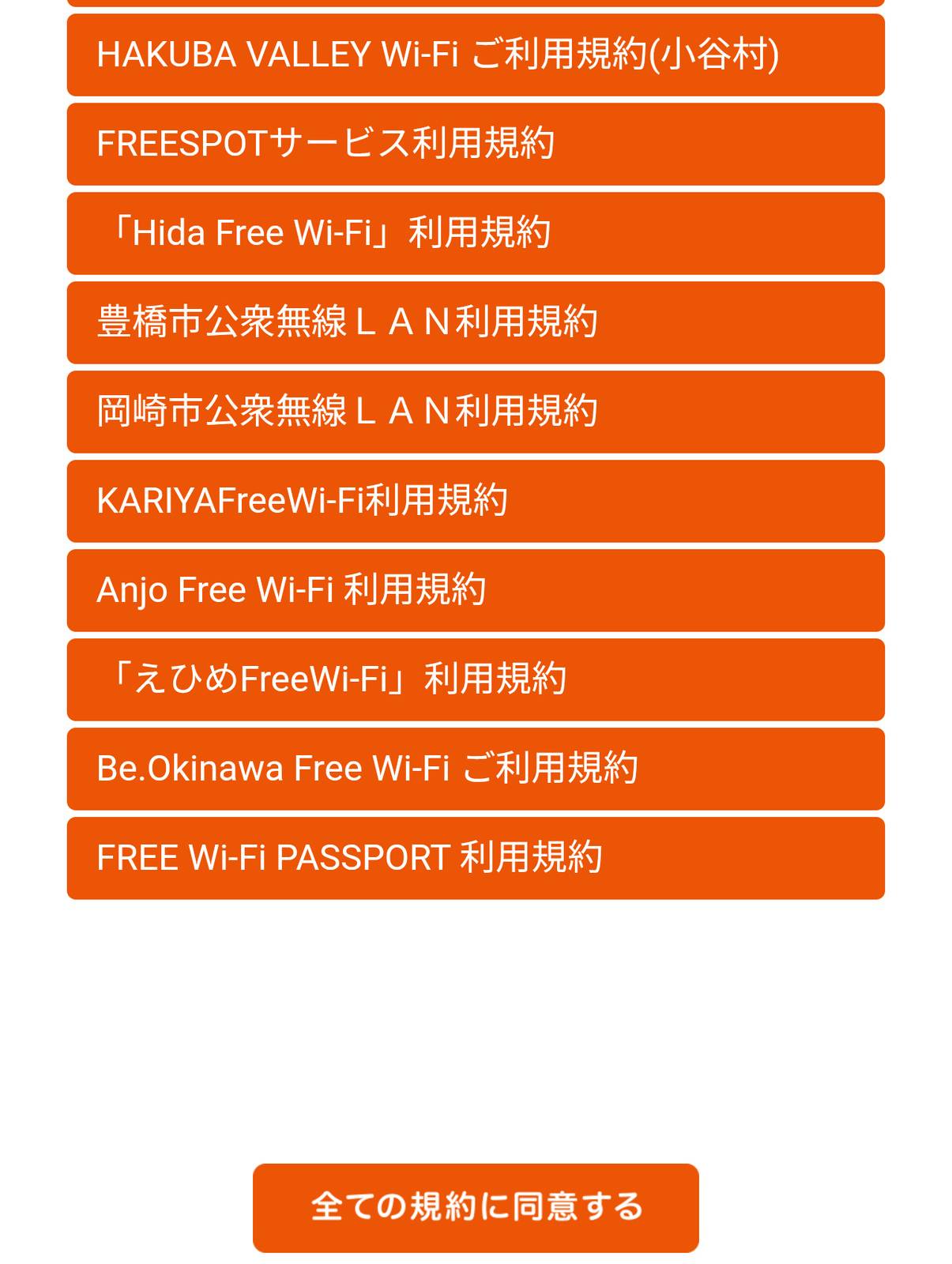This screenshot has width=952, height=1264.
Task: Open the Okinawa Free Wi-Fi terms link
Action: pos(476,769)
